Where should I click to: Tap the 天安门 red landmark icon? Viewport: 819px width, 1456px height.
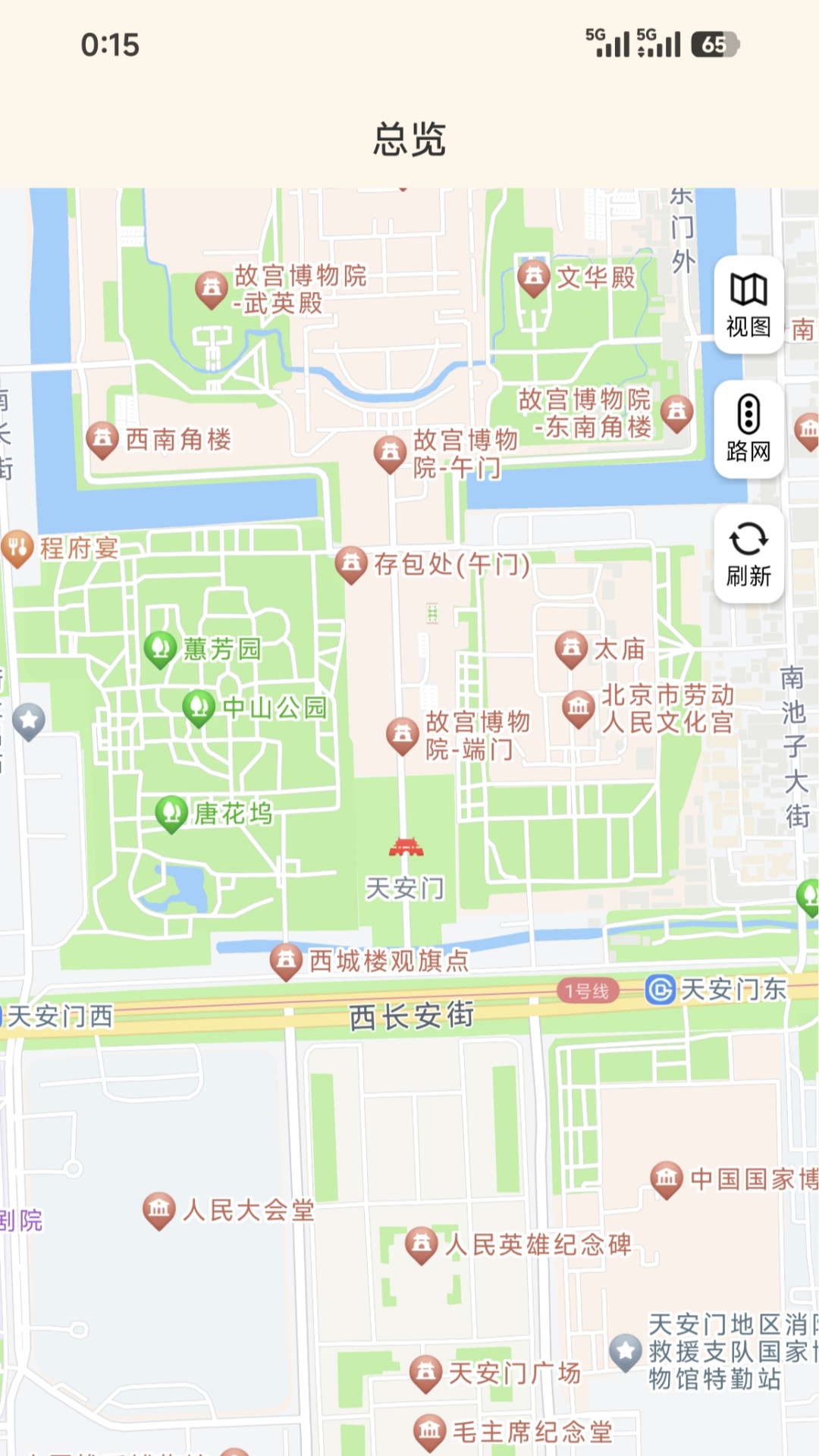pyautogui.click(x=406, y=846)
